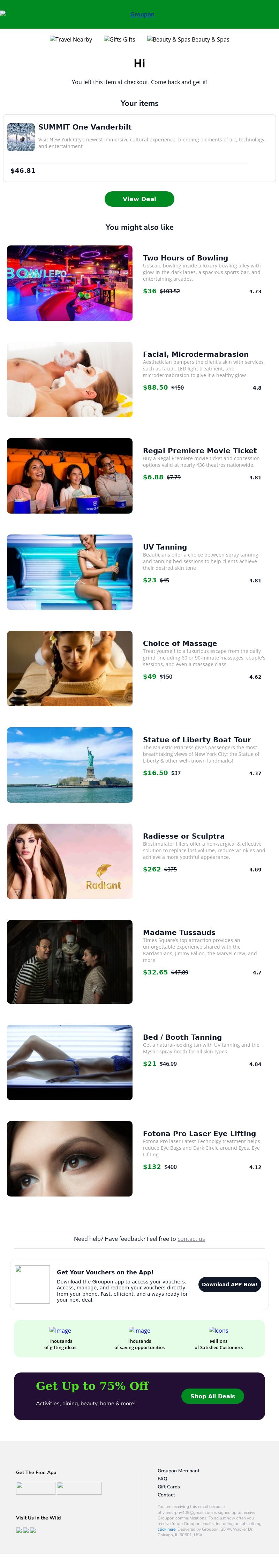Open the Radiesse or Sculptra deal
This screenshot has height=1568, width=279.
183,836
